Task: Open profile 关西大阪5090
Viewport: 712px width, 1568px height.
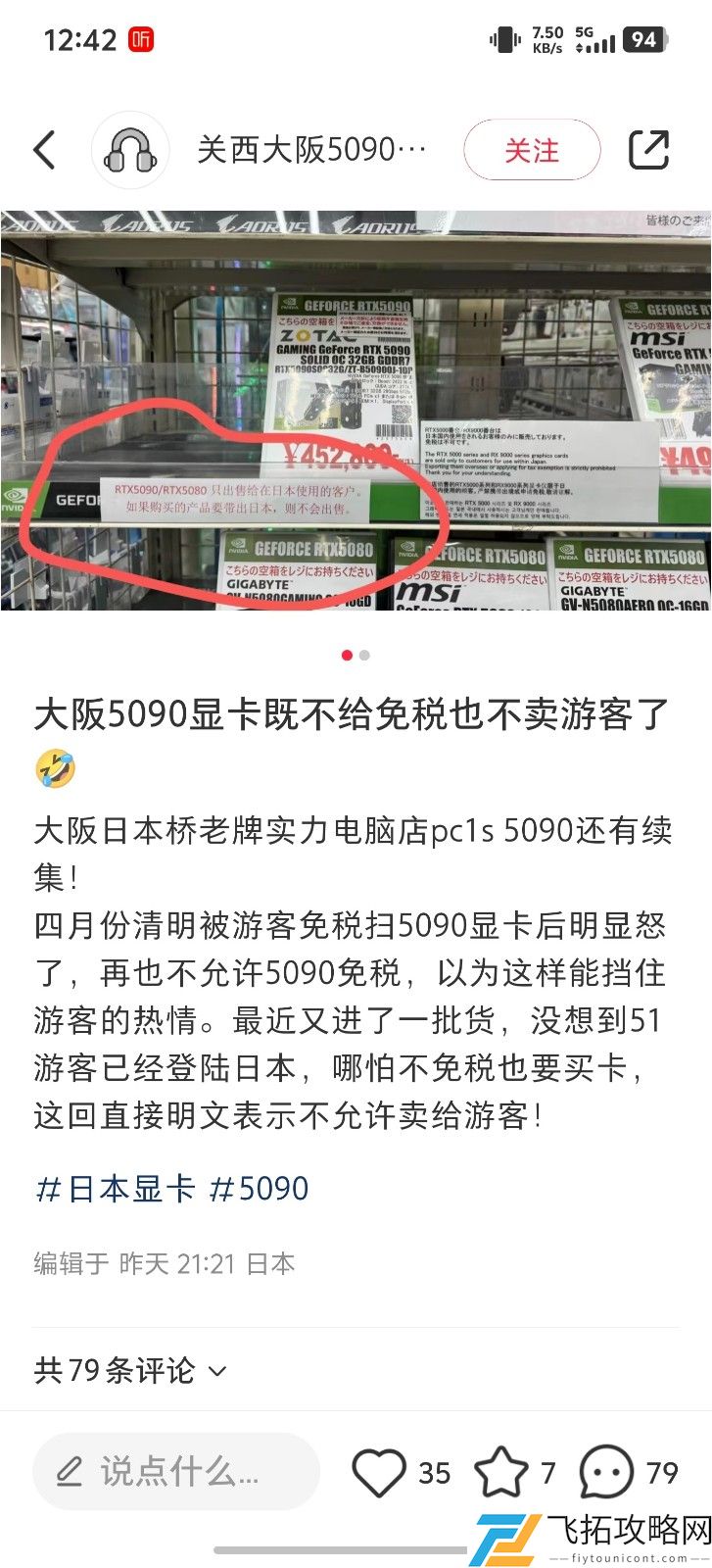Action: (311, 150)
